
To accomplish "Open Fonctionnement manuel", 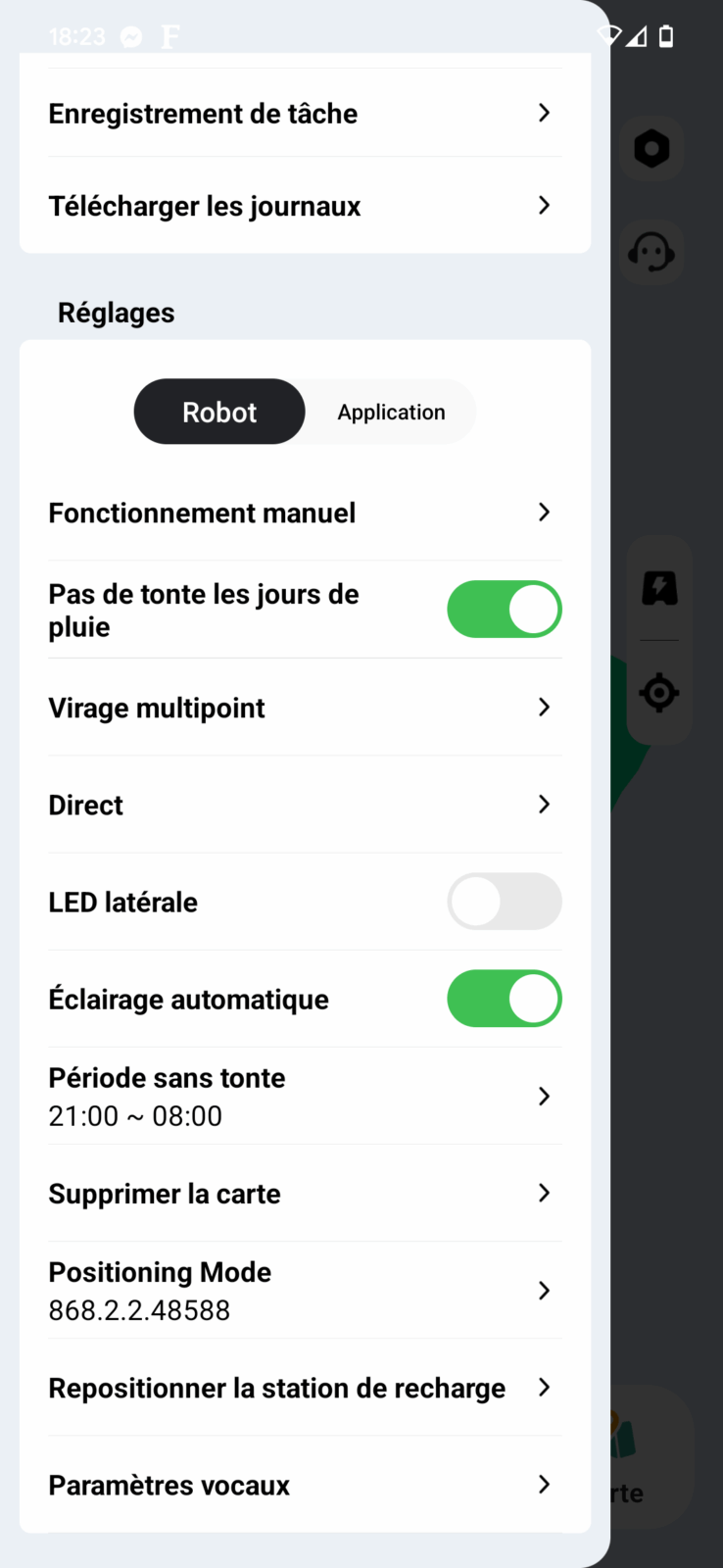I will tap(305, 513).
